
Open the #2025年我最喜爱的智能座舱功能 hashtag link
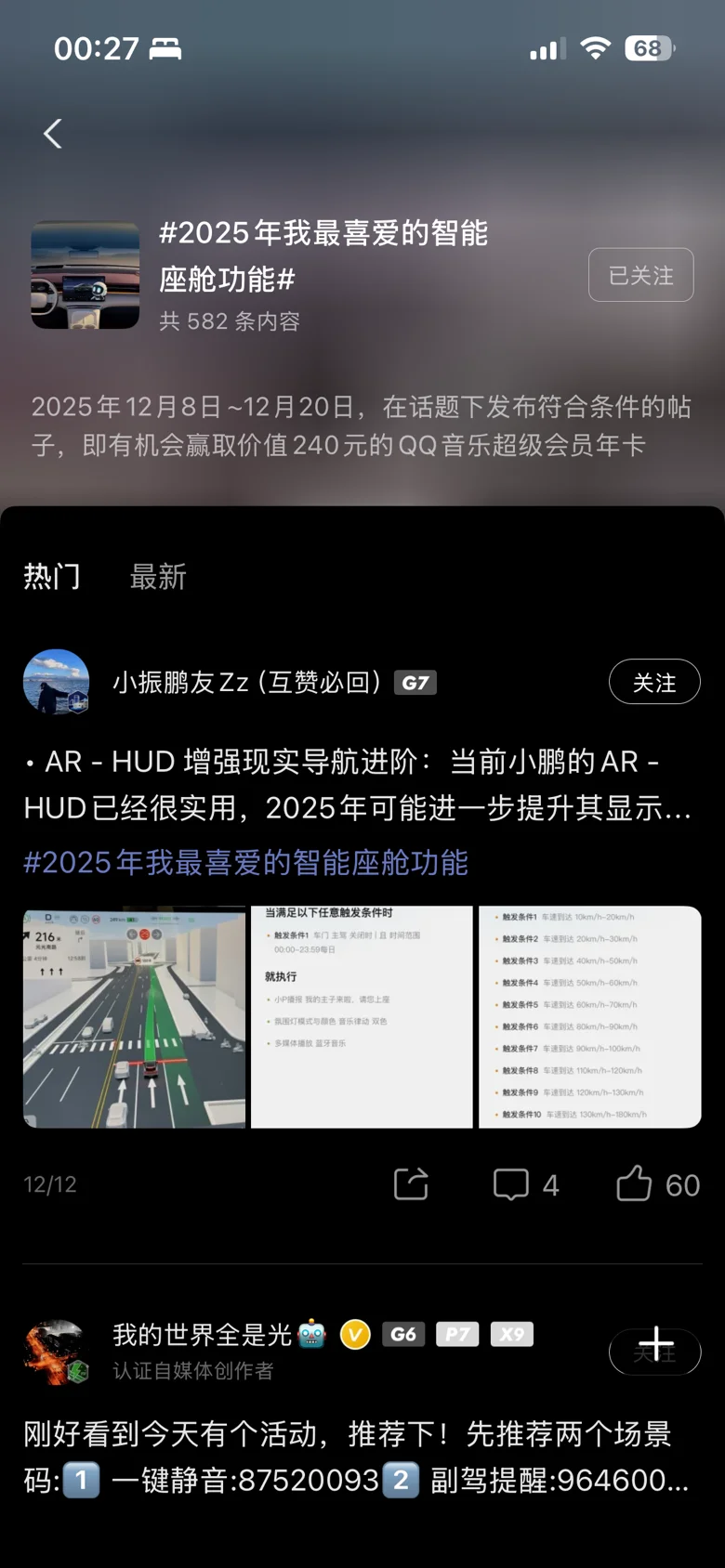[x=245, y=862]
